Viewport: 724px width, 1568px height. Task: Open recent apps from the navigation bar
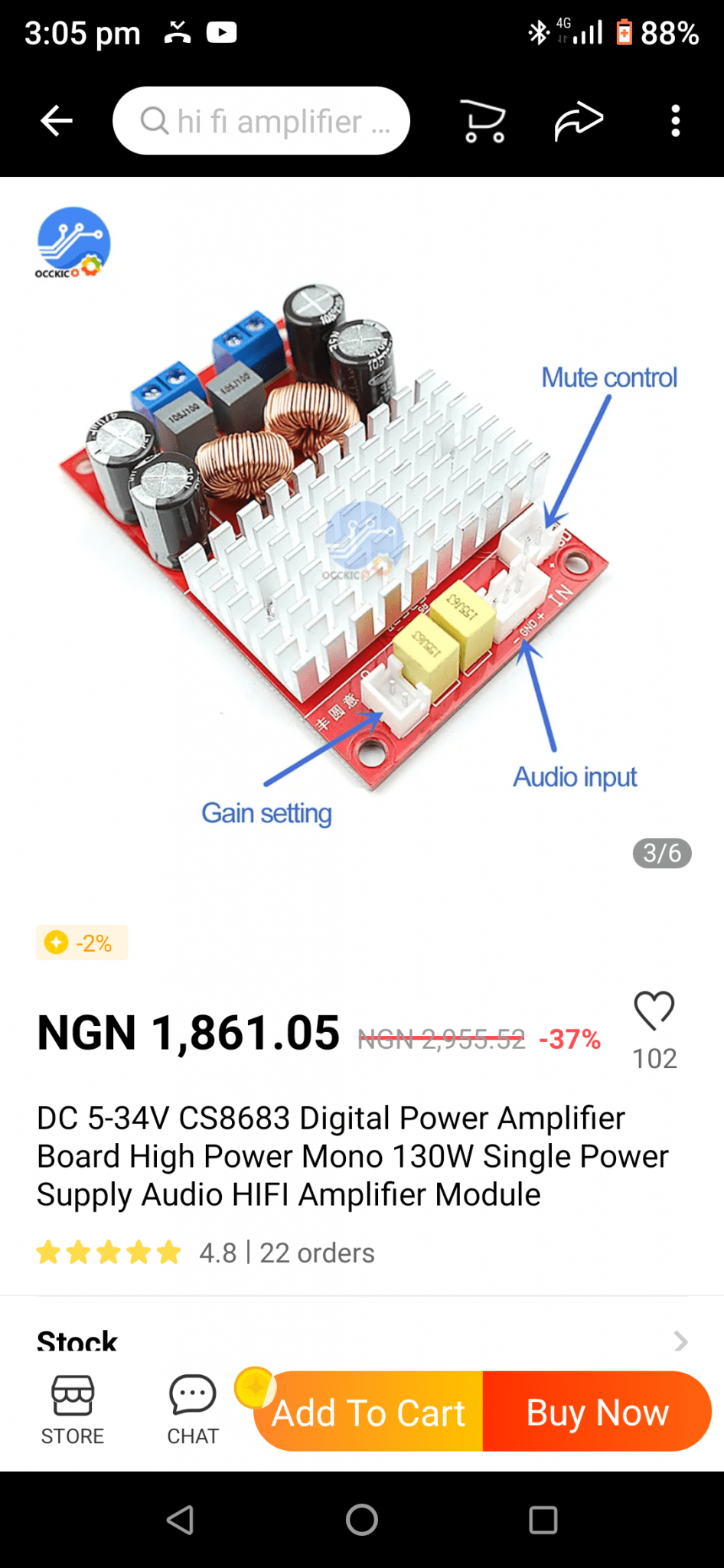click(x=543, y=1520)
